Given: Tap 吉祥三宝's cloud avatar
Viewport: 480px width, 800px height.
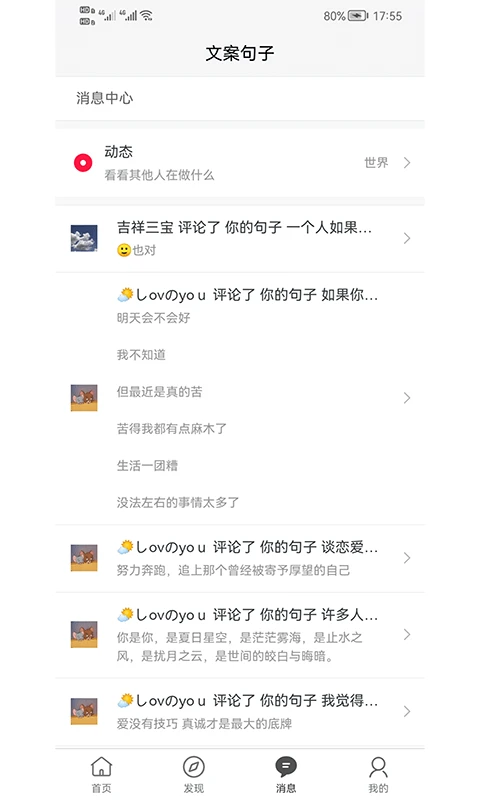Looking at the screenshot, I should pyautogui.click(x=84, y=238).
